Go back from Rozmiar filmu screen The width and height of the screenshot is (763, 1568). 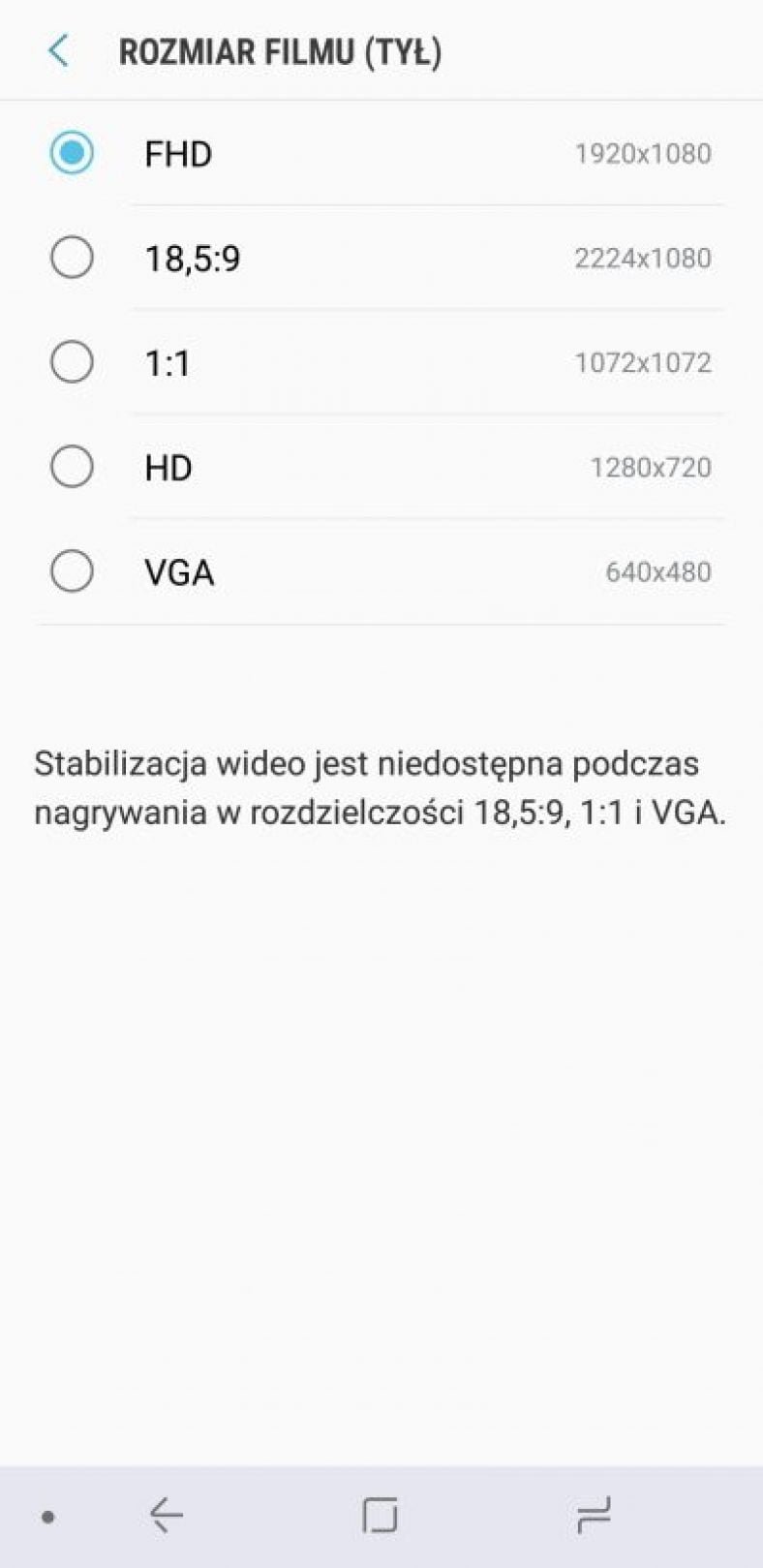coord(59,50)
